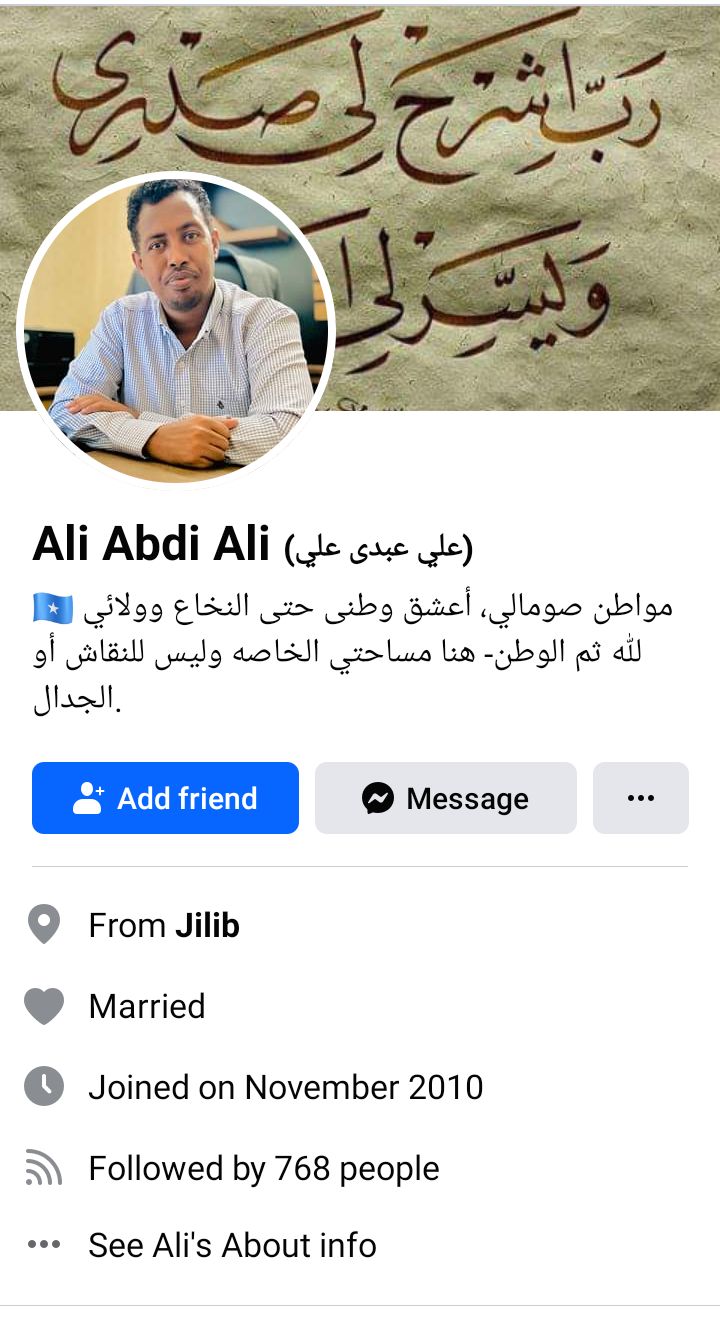
Task: Tap the Add friend button
Action: click(165, 798)
